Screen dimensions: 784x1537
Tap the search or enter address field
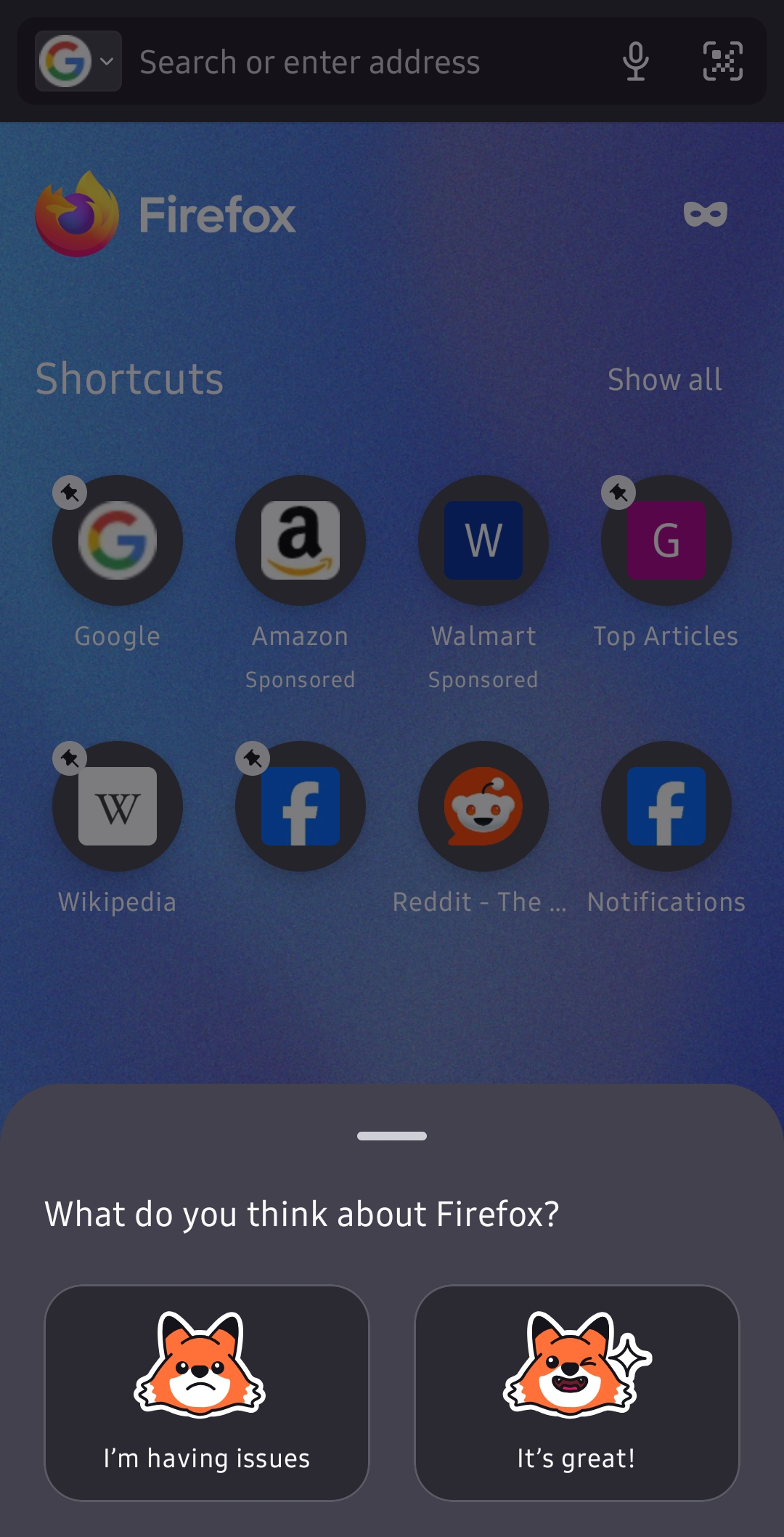[363, 62]
